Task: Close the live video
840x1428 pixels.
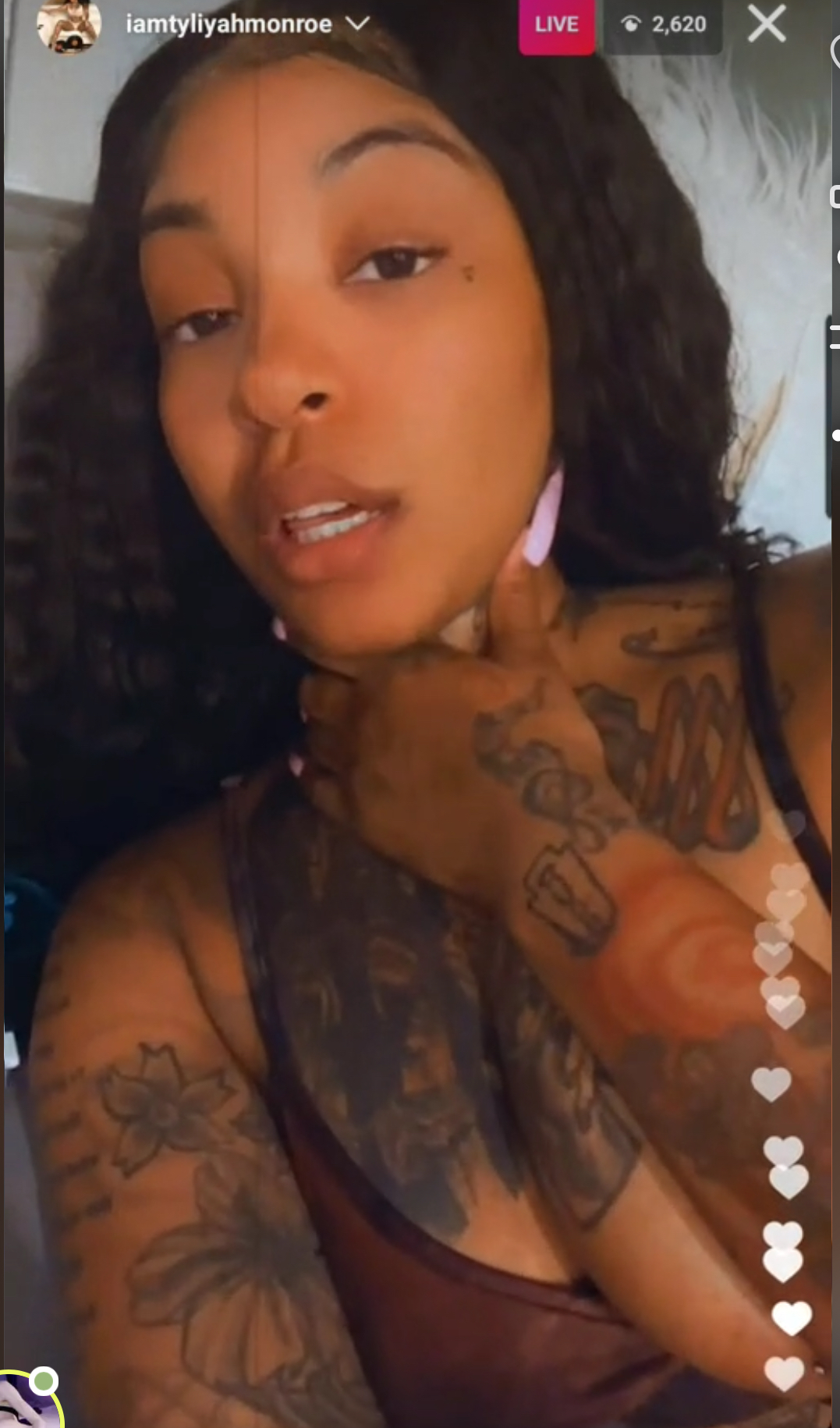Action: (x=767, y=24)
